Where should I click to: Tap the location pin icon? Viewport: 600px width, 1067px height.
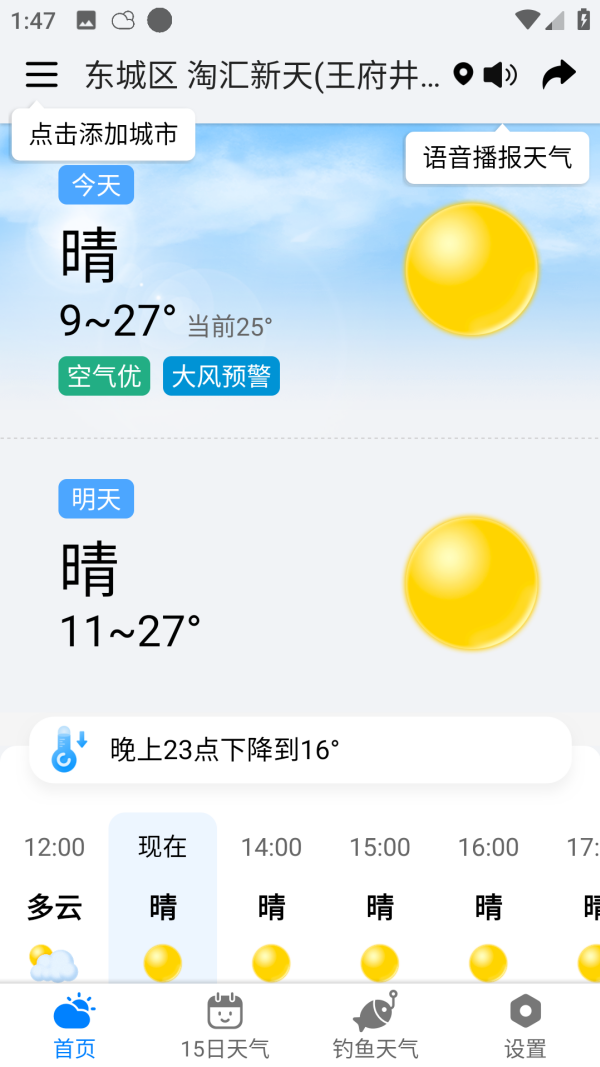[x=463, y=75]
